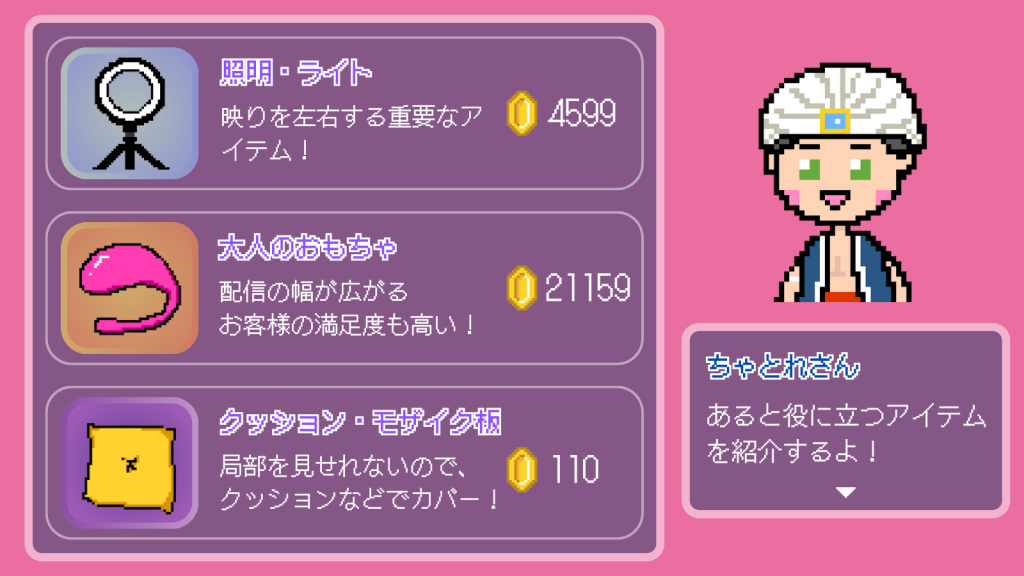Advance ちゃとれさん's dialogue with the down arrow
1024x576 pixels.
point(846,492)
